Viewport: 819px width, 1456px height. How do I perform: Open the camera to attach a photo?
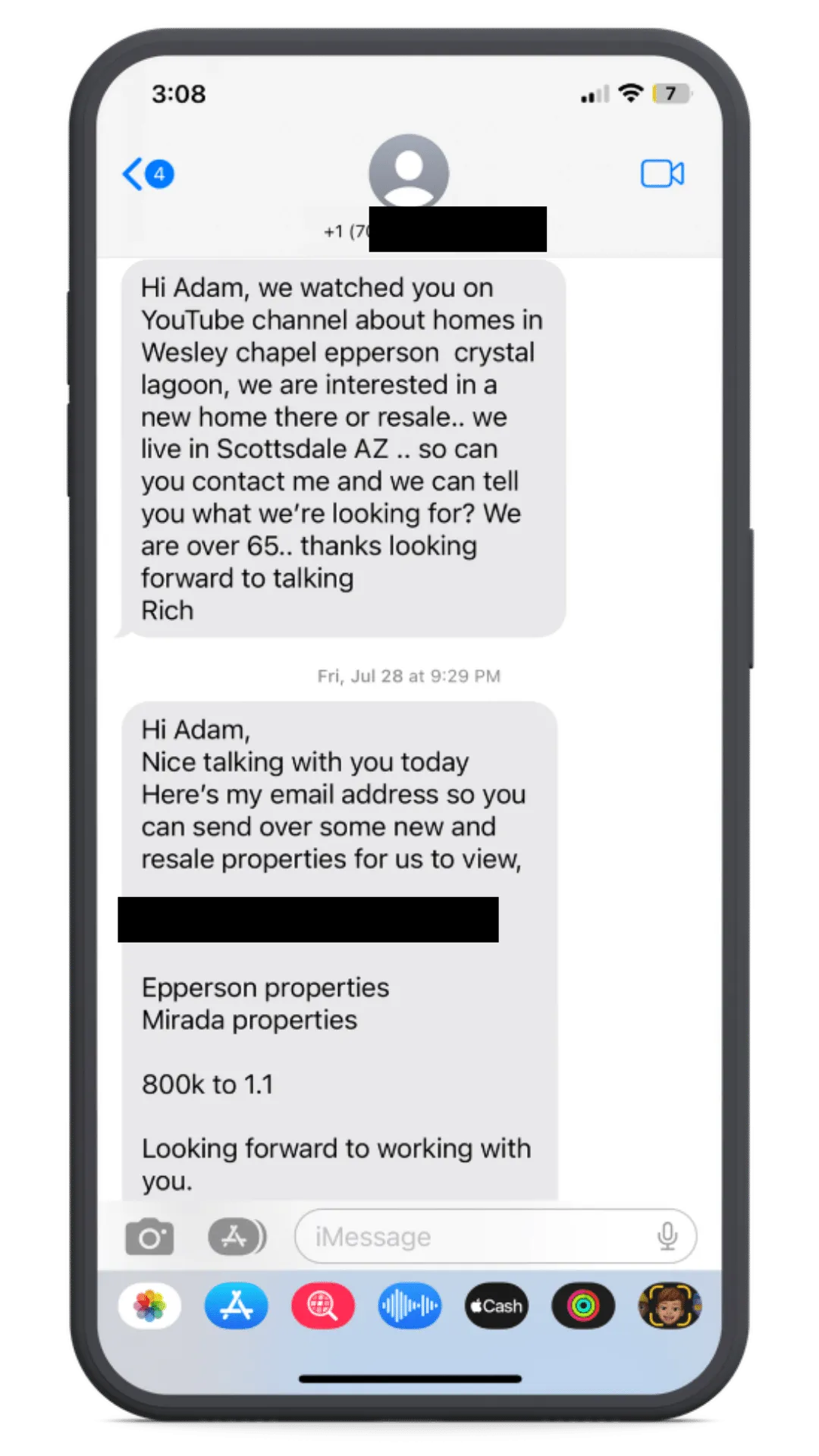[x=149, y=1238]
